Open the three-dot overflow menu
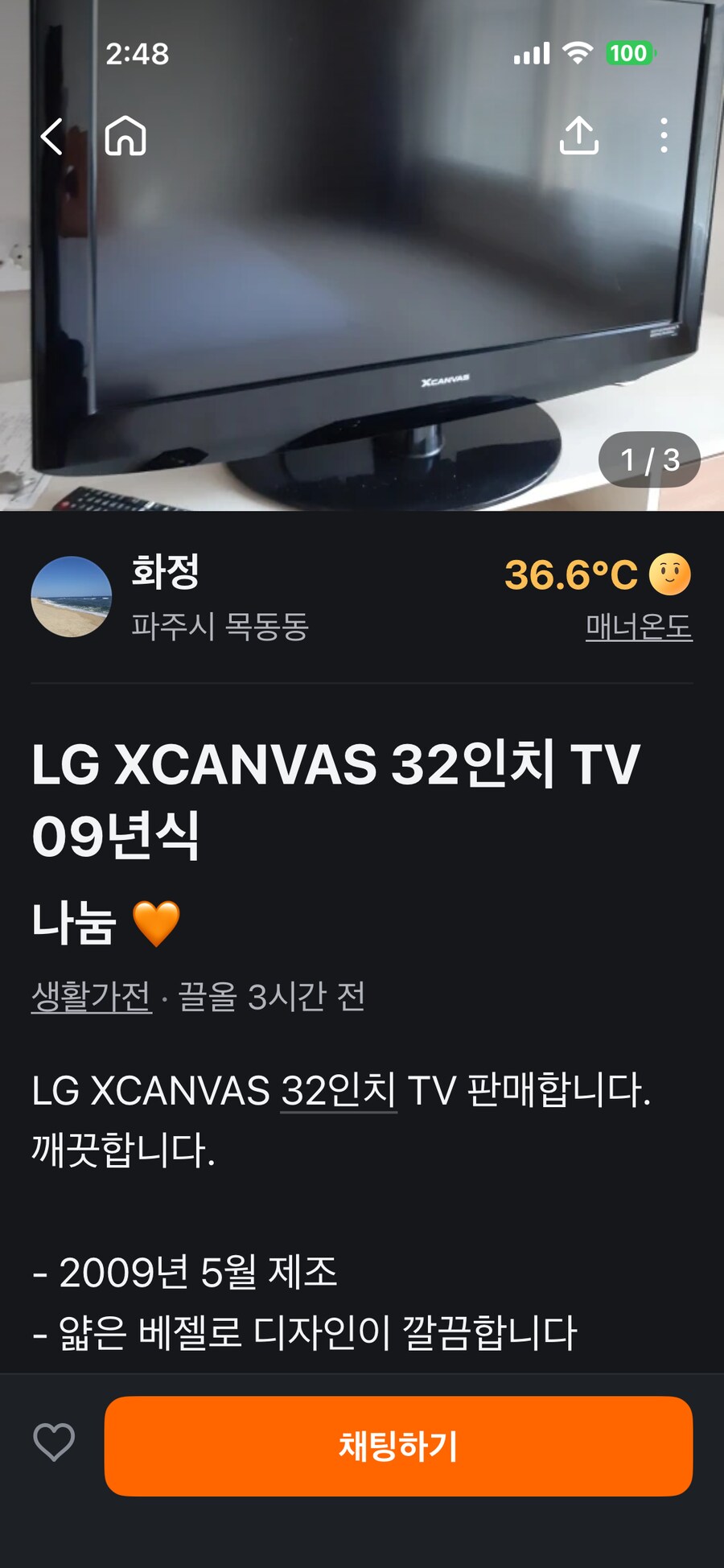Screen dimensions: 724x1568 coord(663,136)
